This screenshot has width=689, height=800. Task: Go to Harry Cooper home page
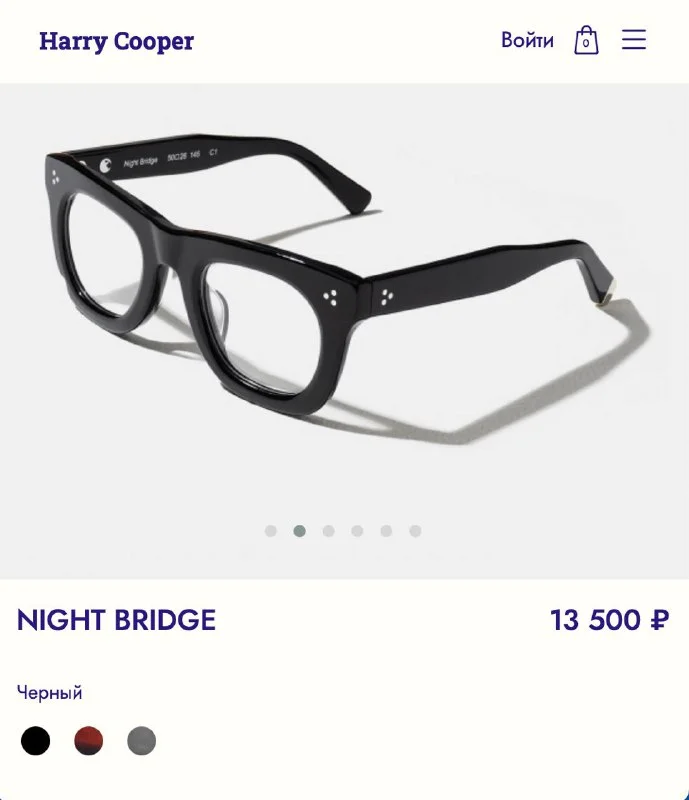point(116,41)
